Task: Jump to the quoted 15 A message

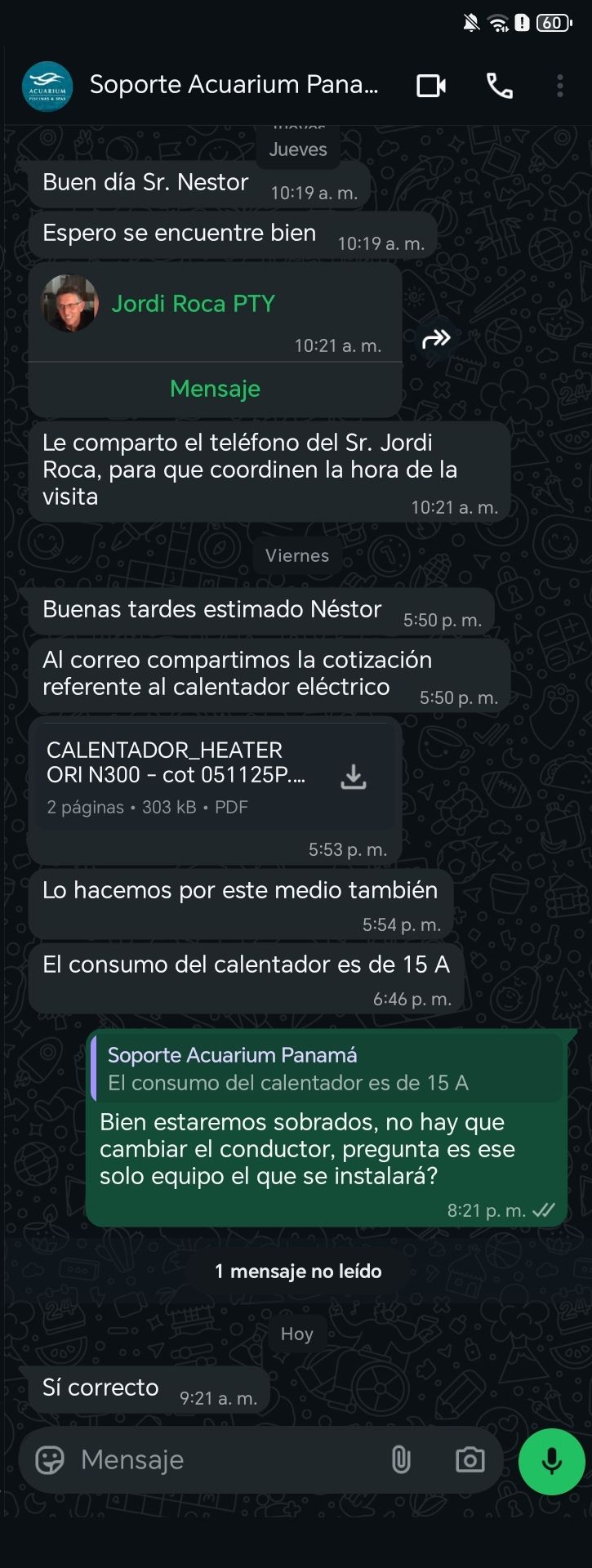Action: tap(327, 1069)
